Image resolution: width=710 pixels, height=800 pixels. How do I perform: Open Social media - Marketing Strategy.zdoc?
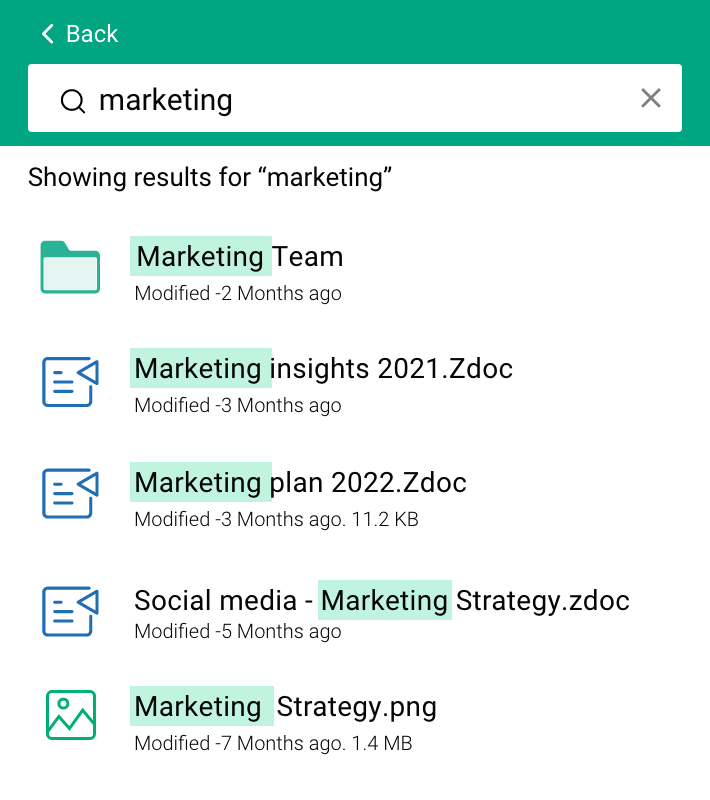click(381, 601)
